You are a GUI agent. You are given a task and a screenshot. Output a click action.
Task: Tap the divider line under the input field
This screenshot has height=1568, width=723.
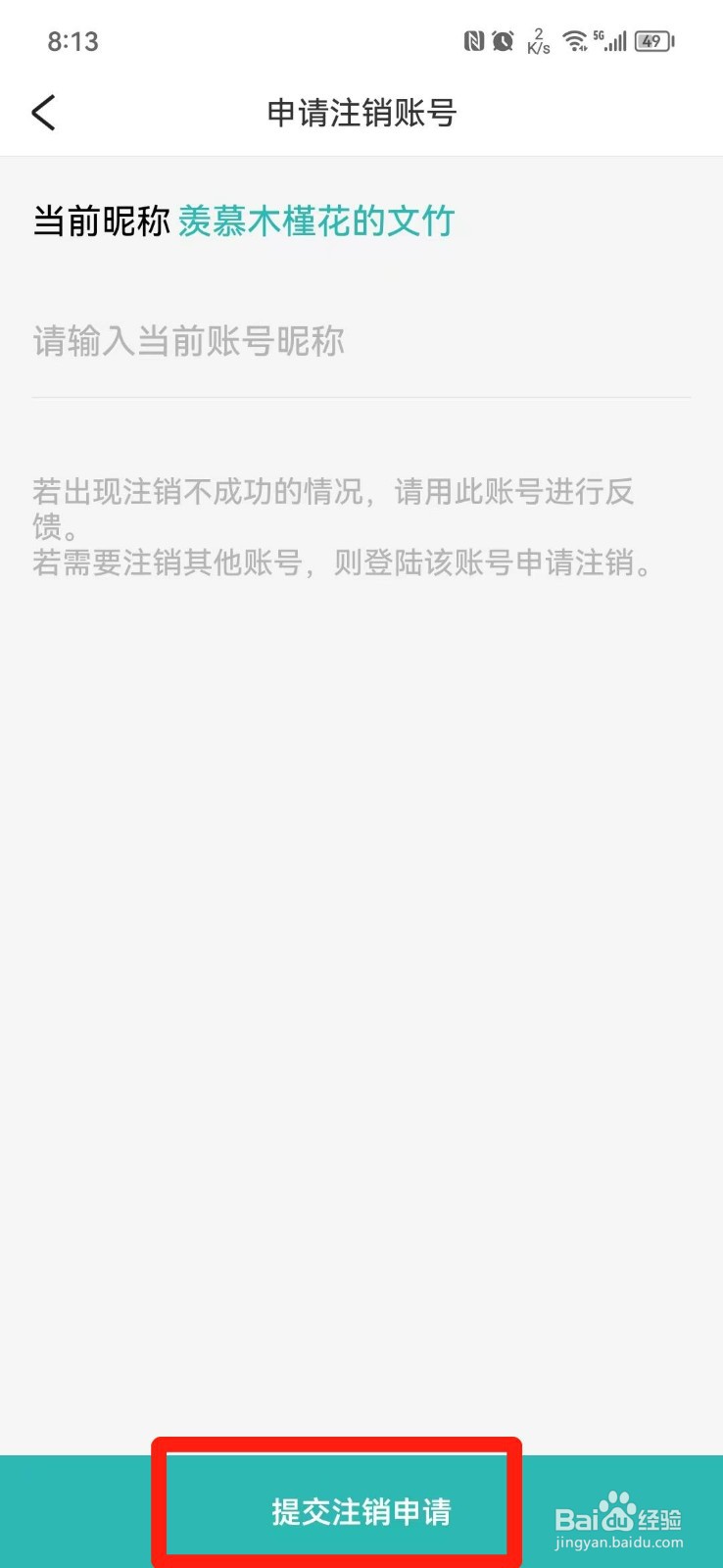361,396
